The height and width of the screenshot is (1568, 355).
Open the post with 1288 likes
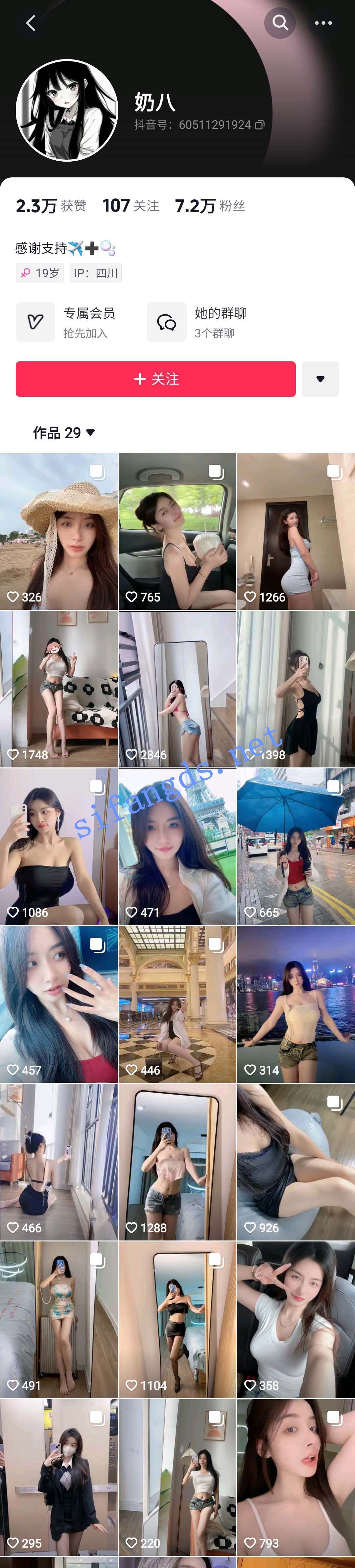pos(177,1161)
